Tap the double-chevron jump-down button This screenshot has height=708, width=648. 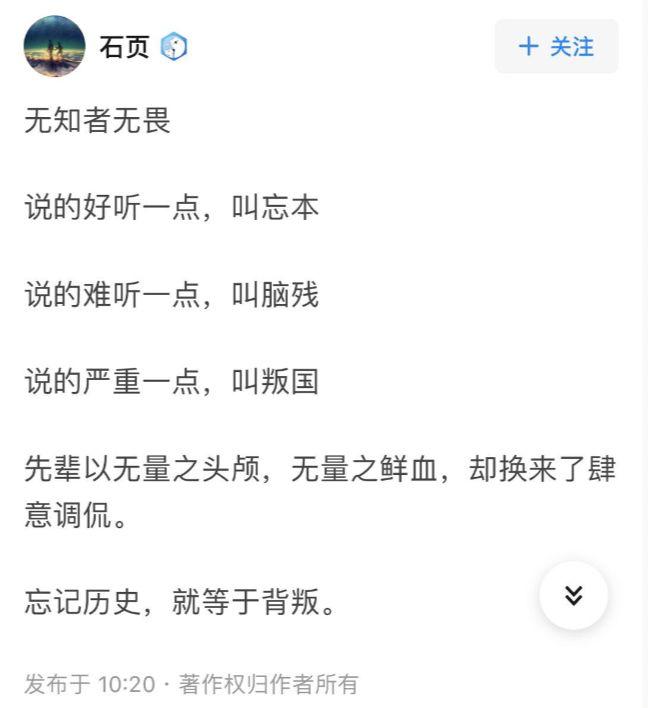tap(573, 595)
